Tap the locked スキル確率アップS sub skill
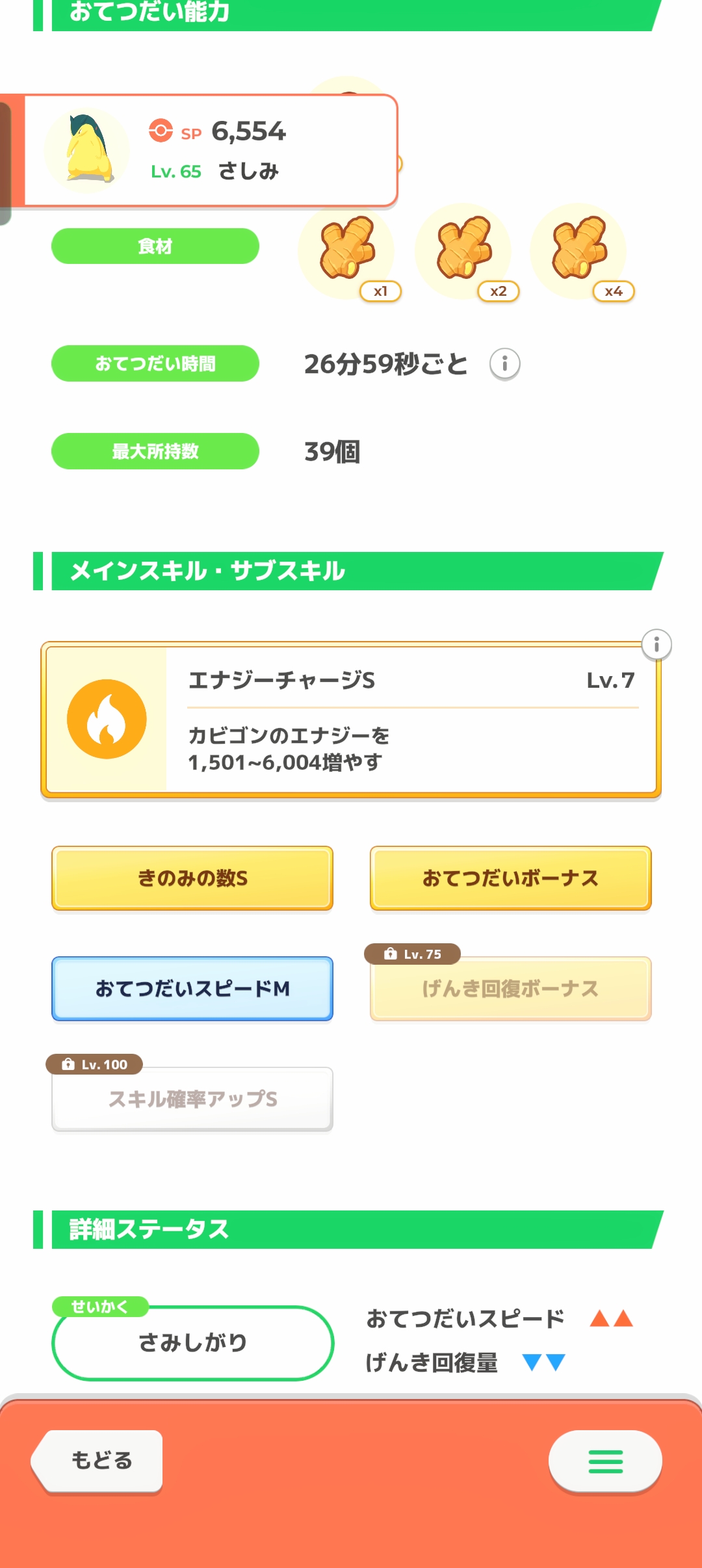The width and height of the screenshot is (702, 1568). (192, 1099)
